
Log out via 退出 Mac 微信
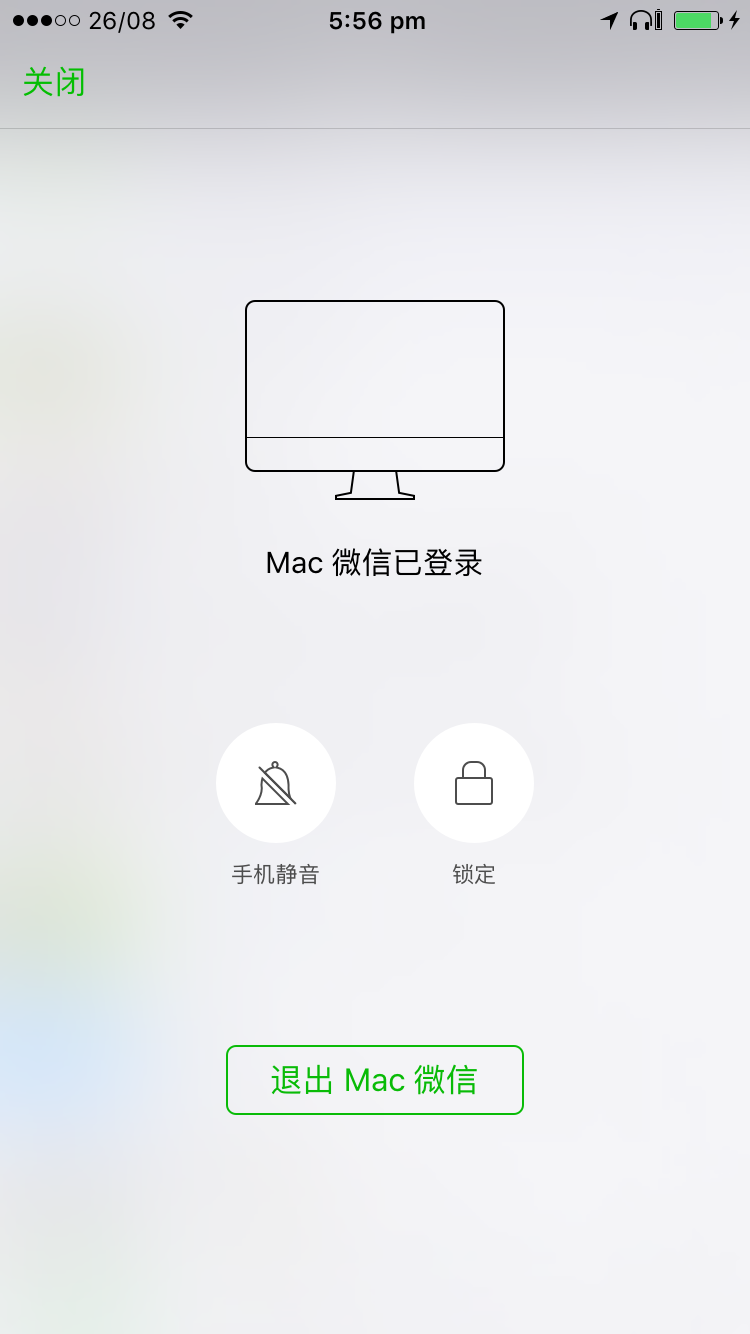coord(374,1080)
